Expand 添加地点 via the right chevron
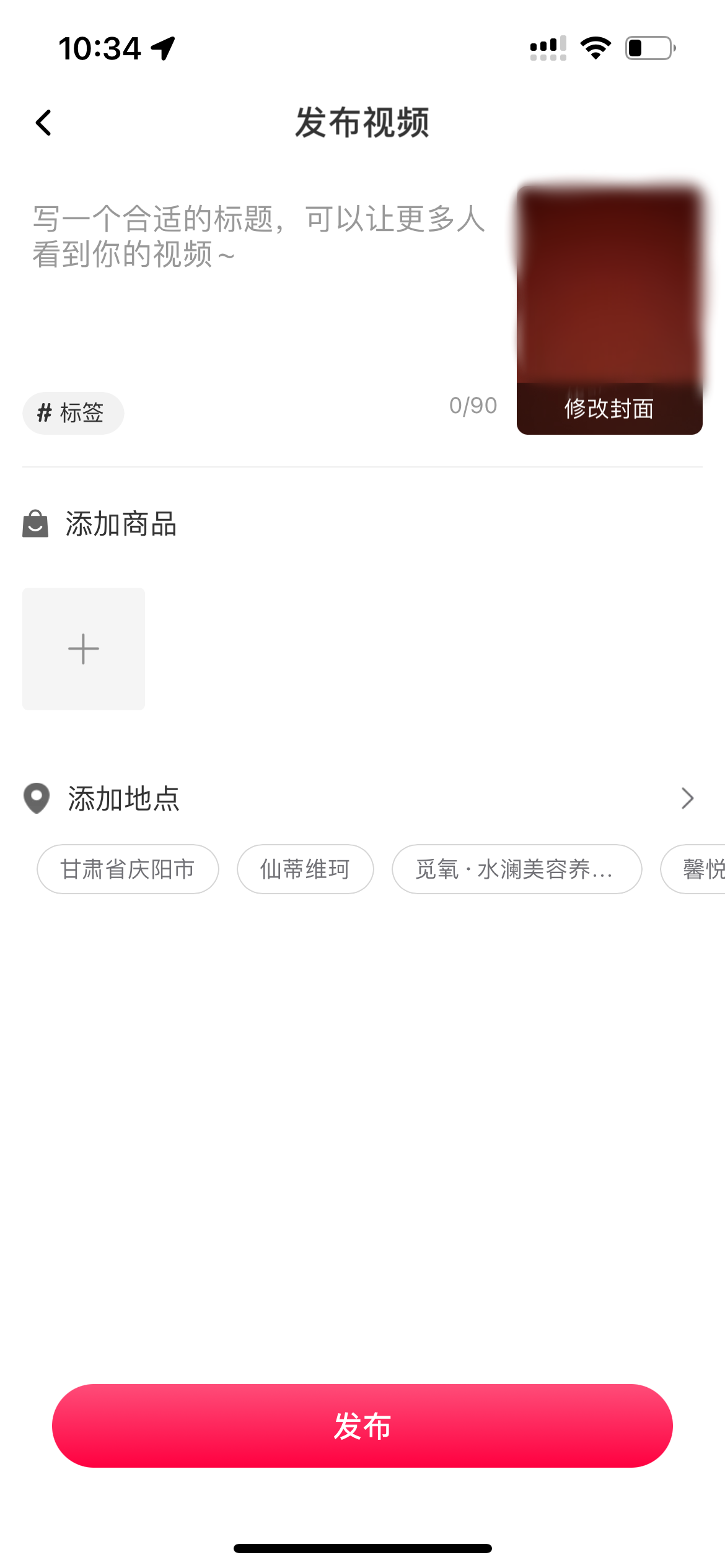 click(x=686, y=799)
